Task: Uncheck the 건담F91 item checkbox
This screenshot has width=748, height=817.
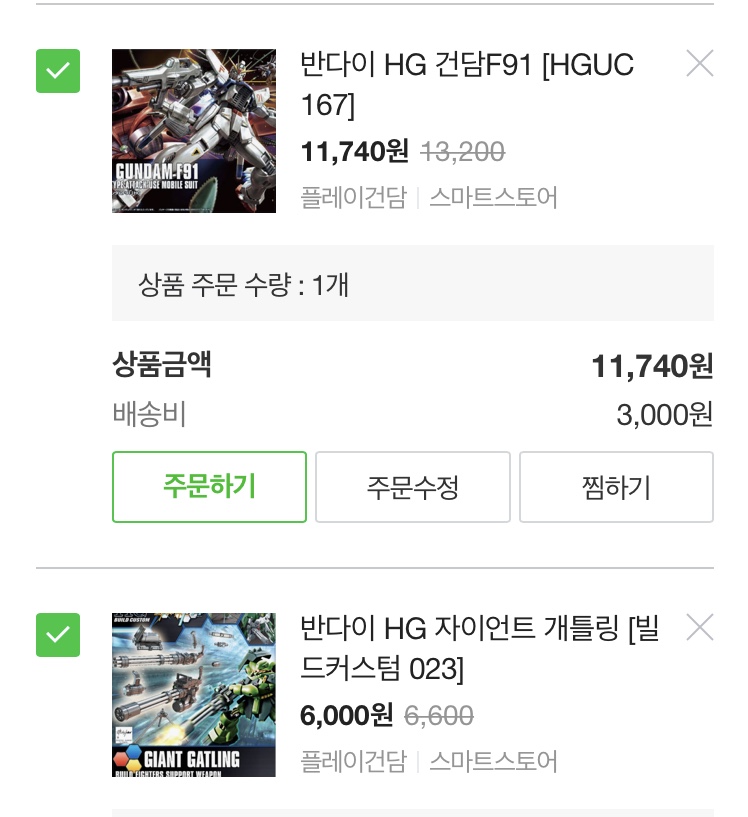Action: pos(58,71)
